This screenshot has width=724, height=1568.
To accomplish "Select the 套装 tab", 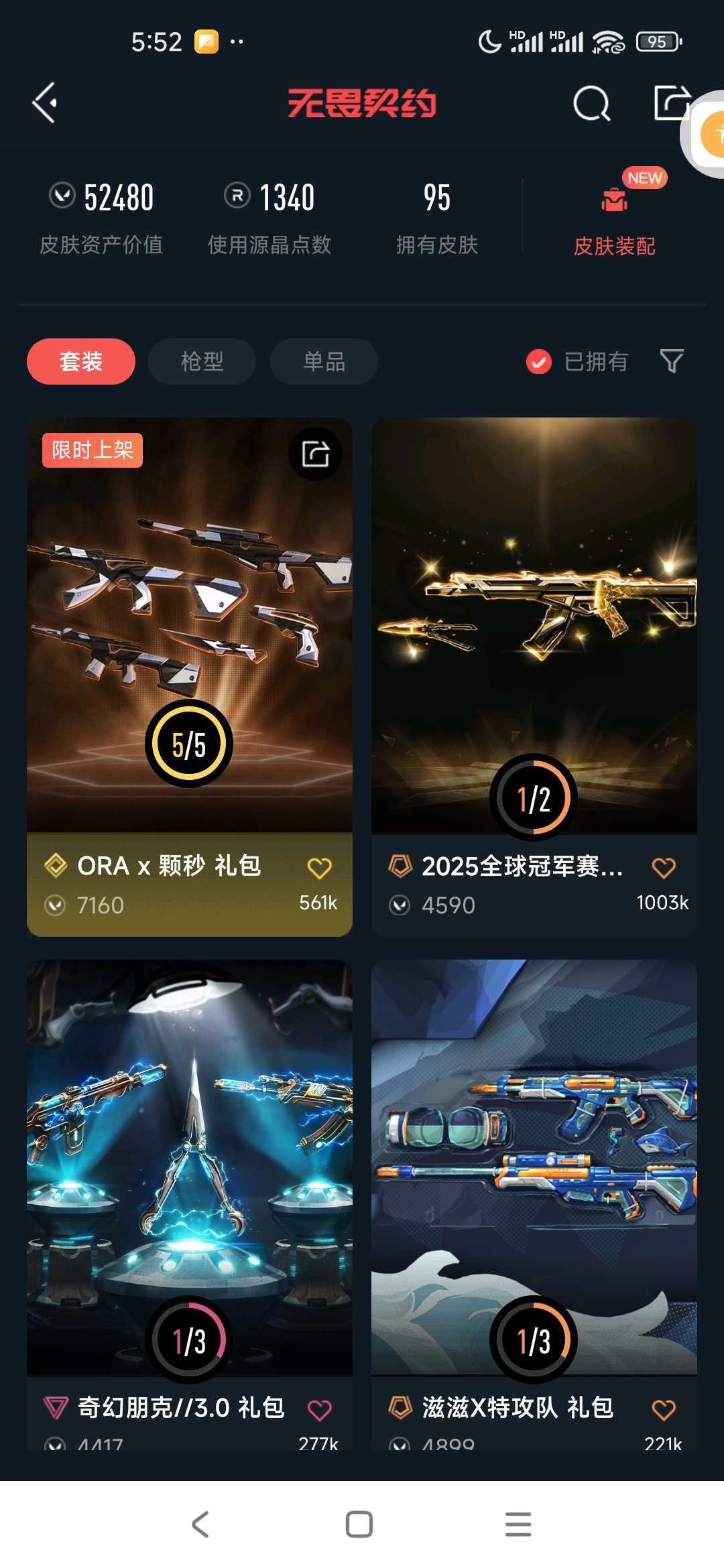I will click(x=81, y=362).
